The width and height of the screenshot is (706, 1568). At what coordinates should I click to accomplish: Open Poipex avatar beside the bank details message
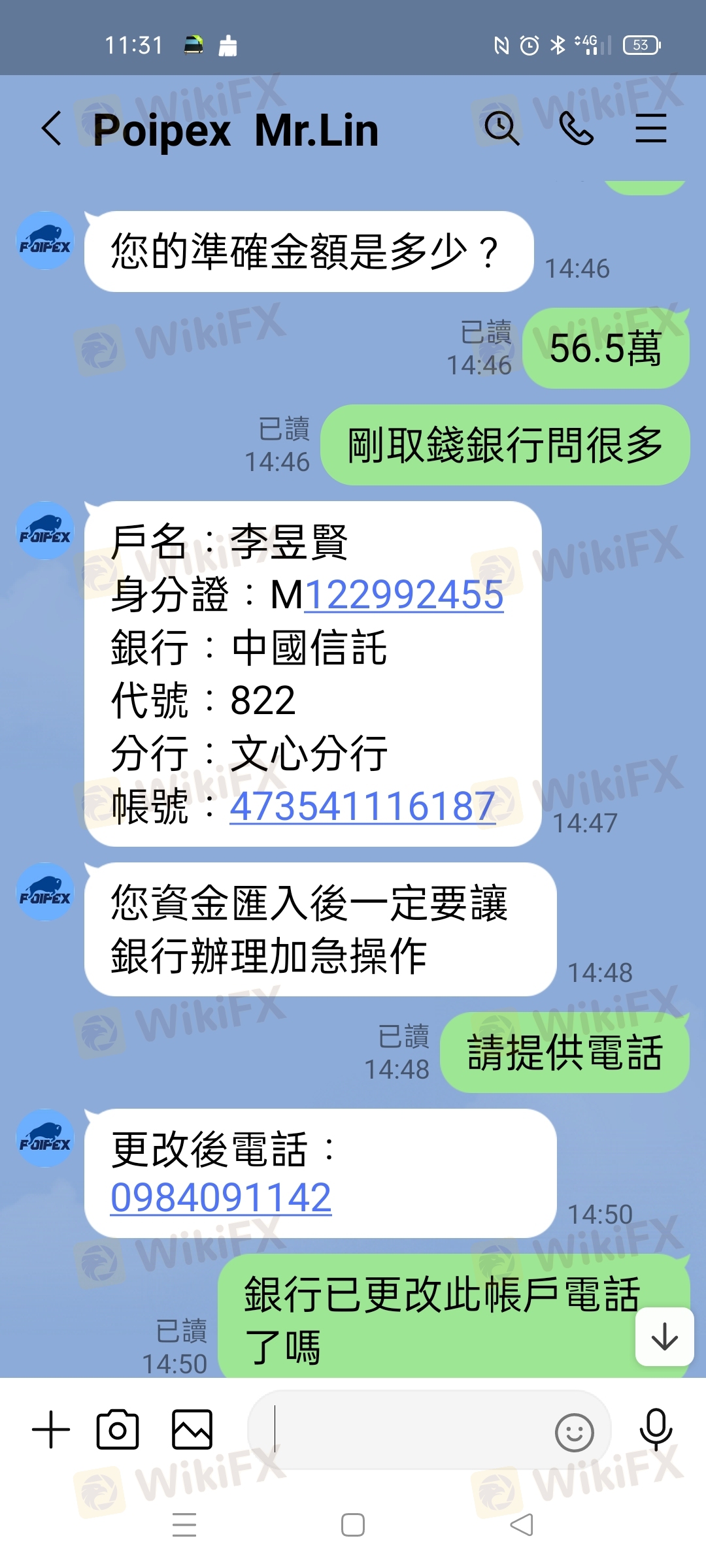45,531
